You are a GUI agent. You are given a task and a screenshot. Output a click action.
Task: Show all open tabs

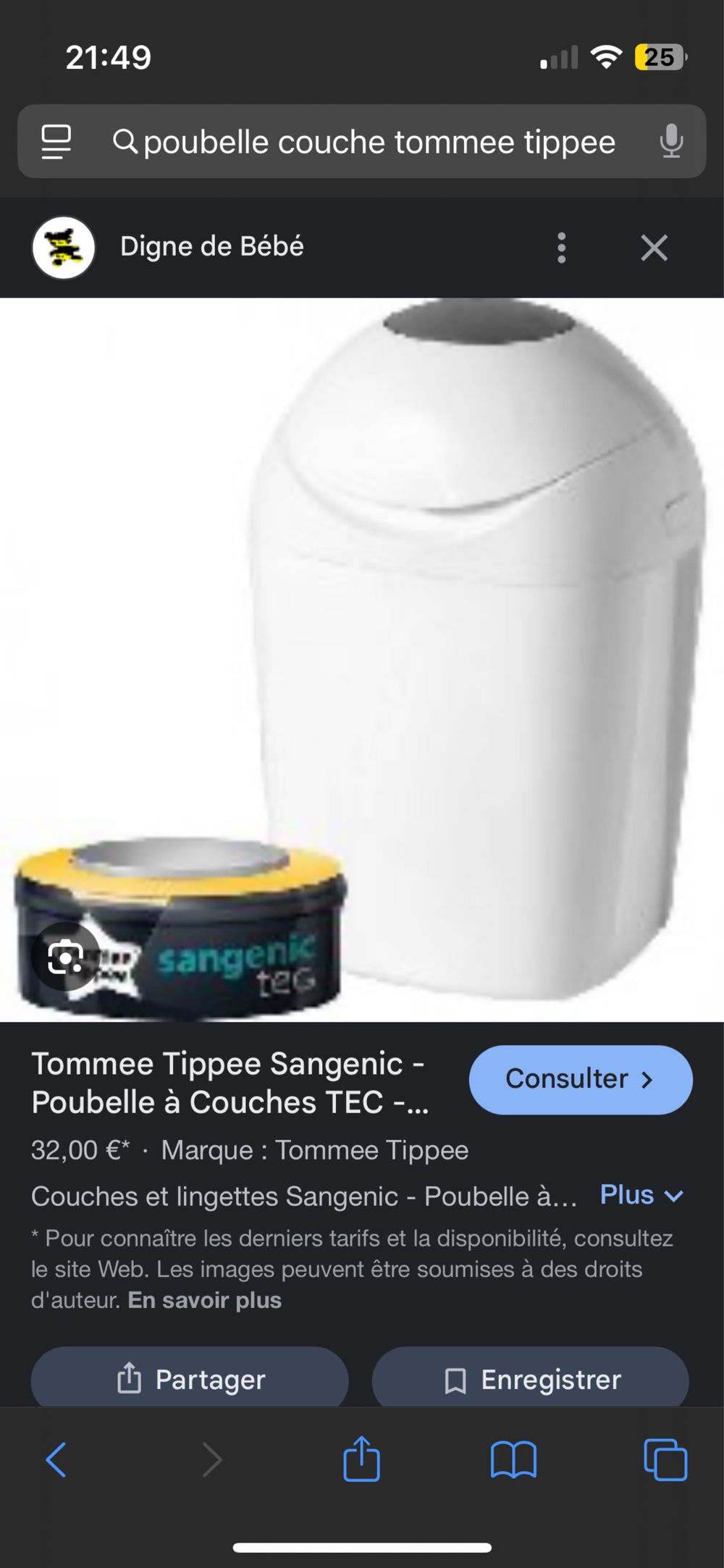point(665,1459)
